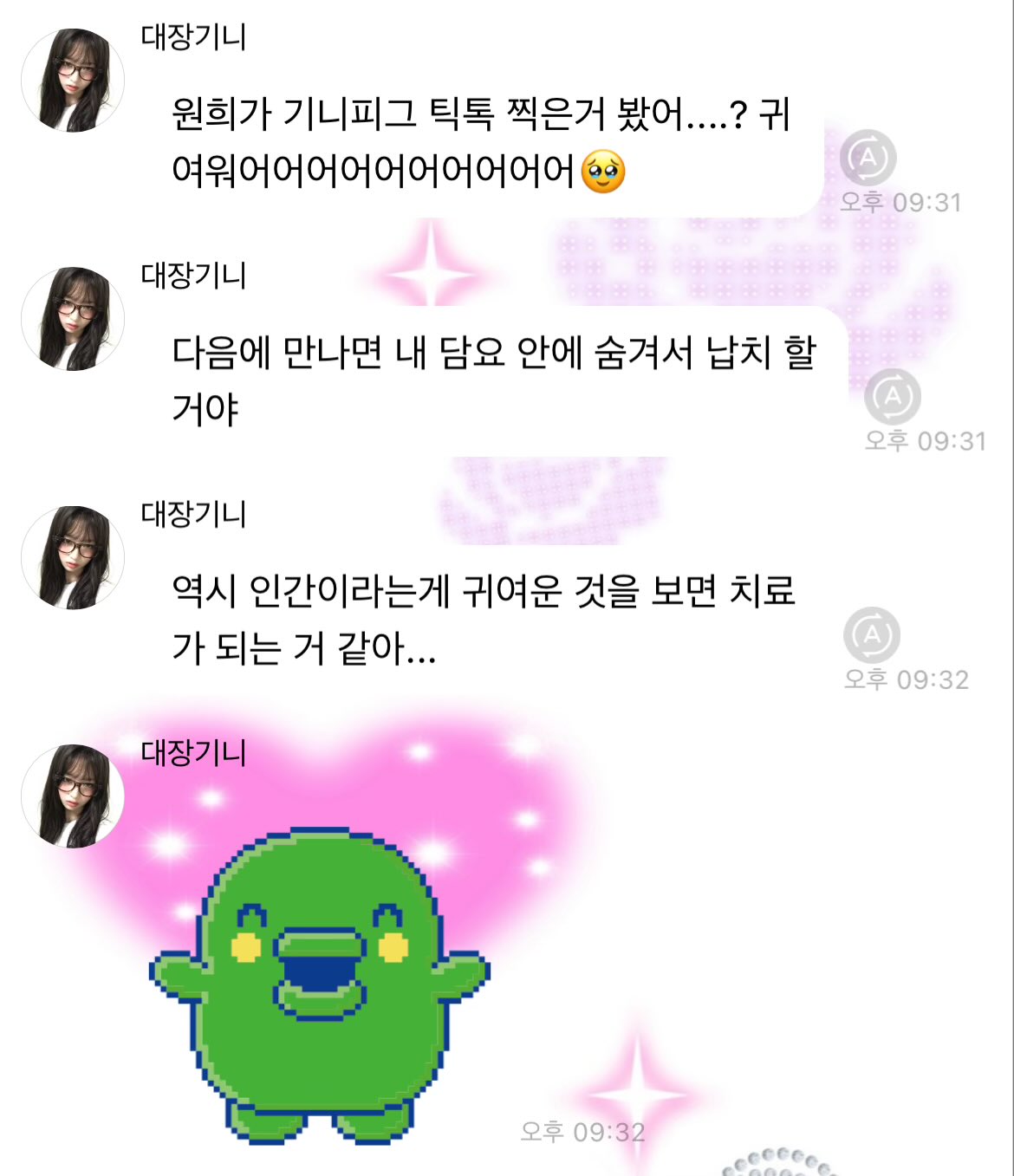This screenshot has width=1014, height=1176.
Task: Translate the message starting with 역시 인간이라는게
Action: click(x=871, y=635)
